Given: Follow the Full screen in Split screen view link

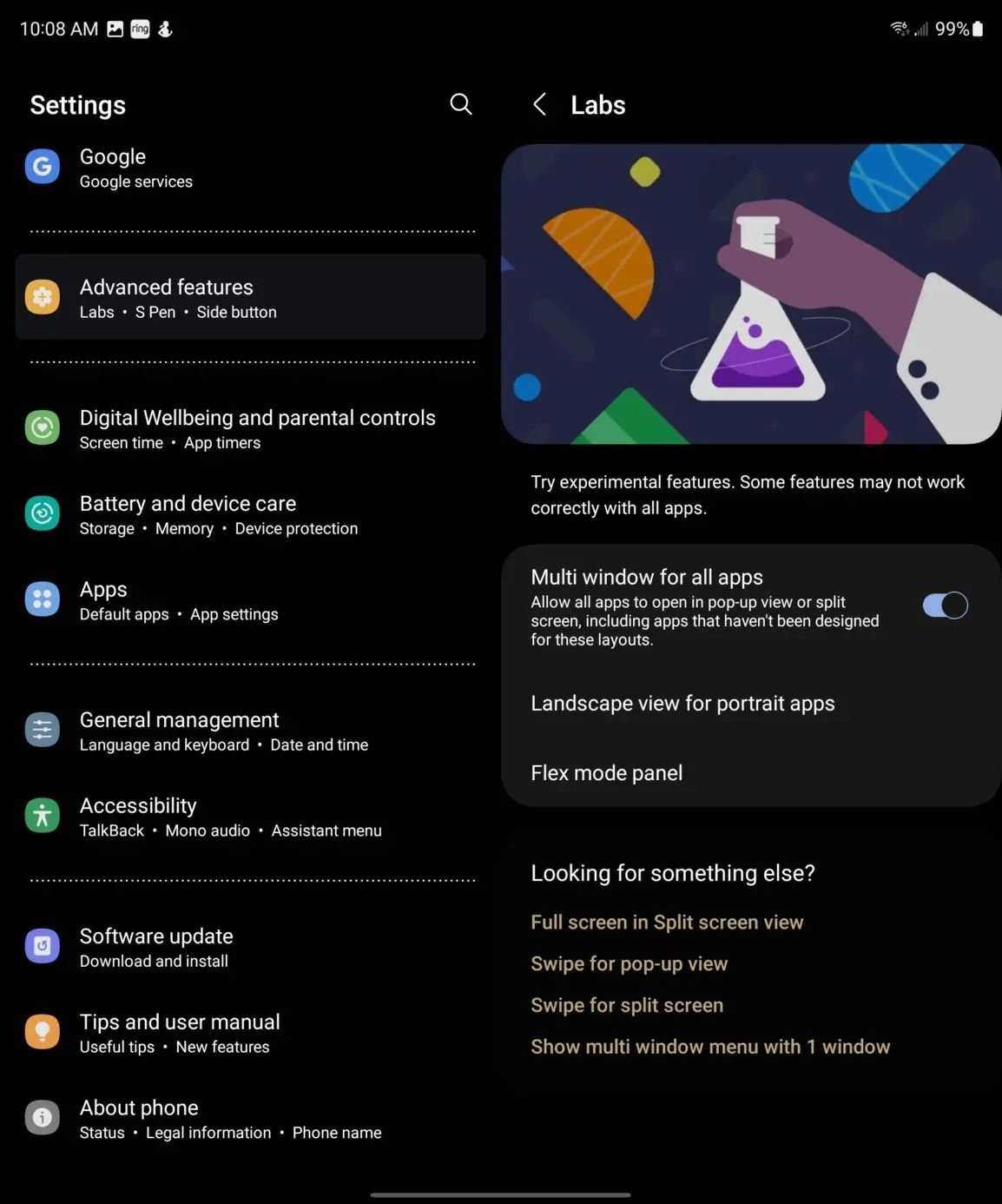Looking at the screenshot, I should click(x=667, y=923).
